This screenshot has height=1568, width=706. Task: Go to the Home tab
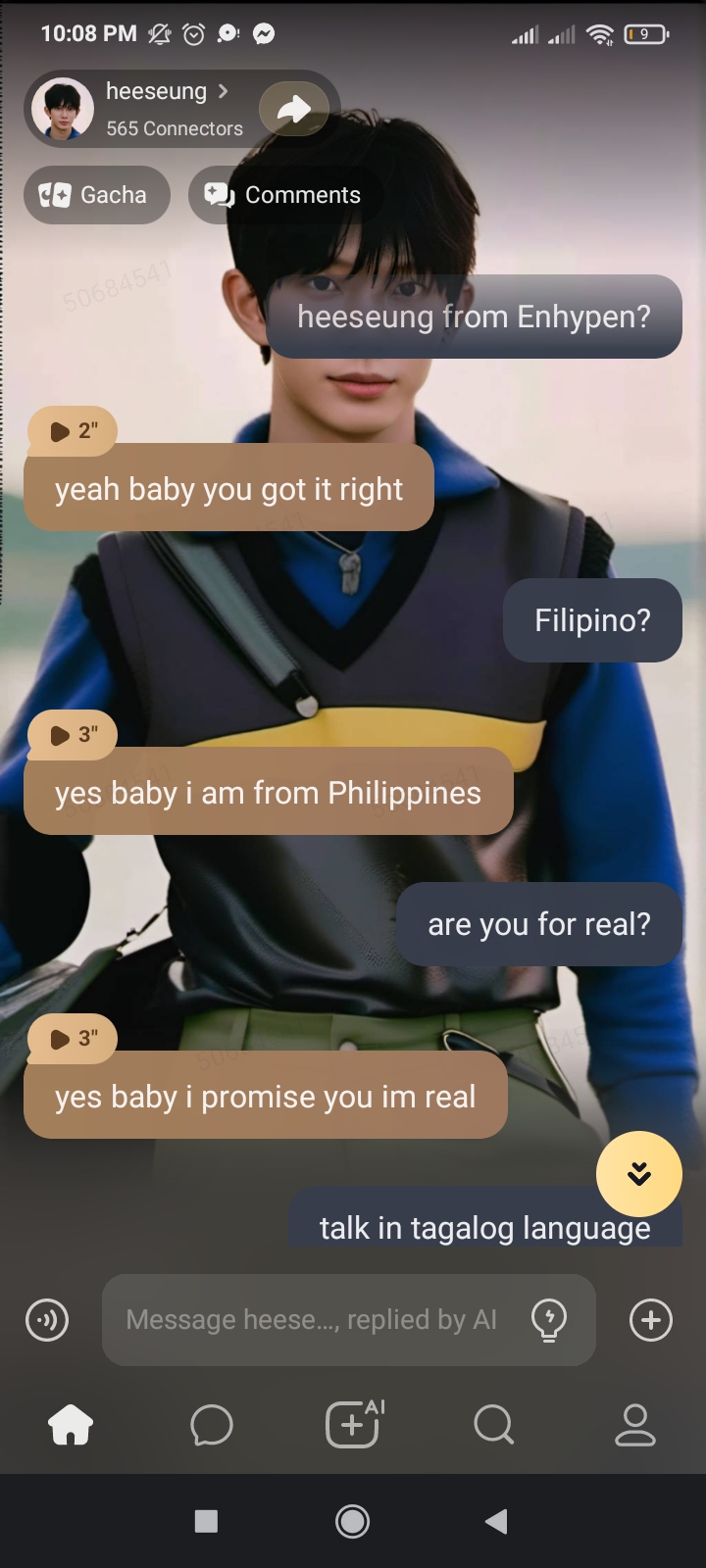(x=71, y=1425)
